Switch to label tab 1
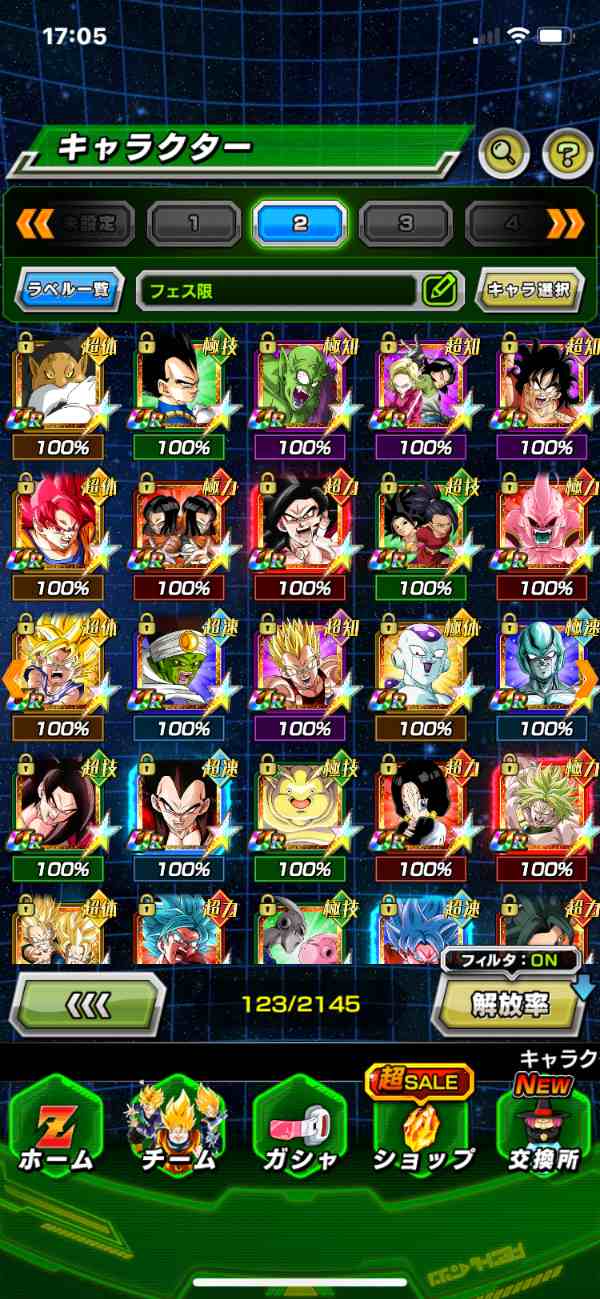This screenshot has height=1299, width=600. pyautogui.click(x=193, y=223)
